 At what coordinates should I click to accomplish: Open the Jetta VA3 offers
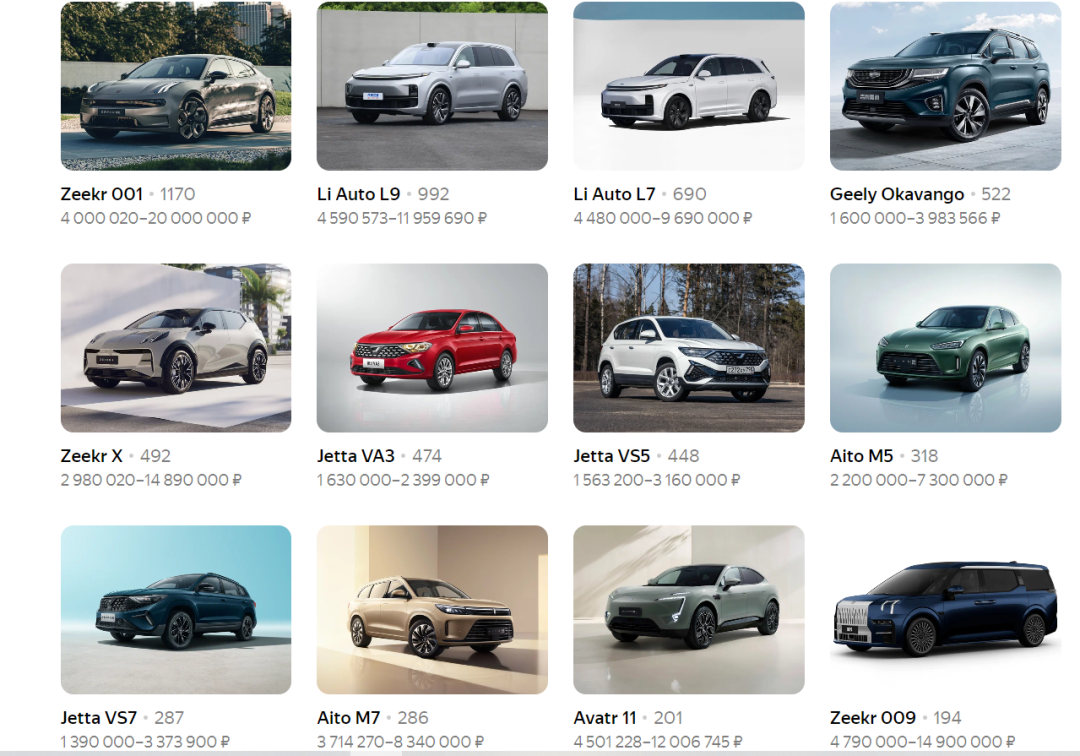(x=432, y=348)
